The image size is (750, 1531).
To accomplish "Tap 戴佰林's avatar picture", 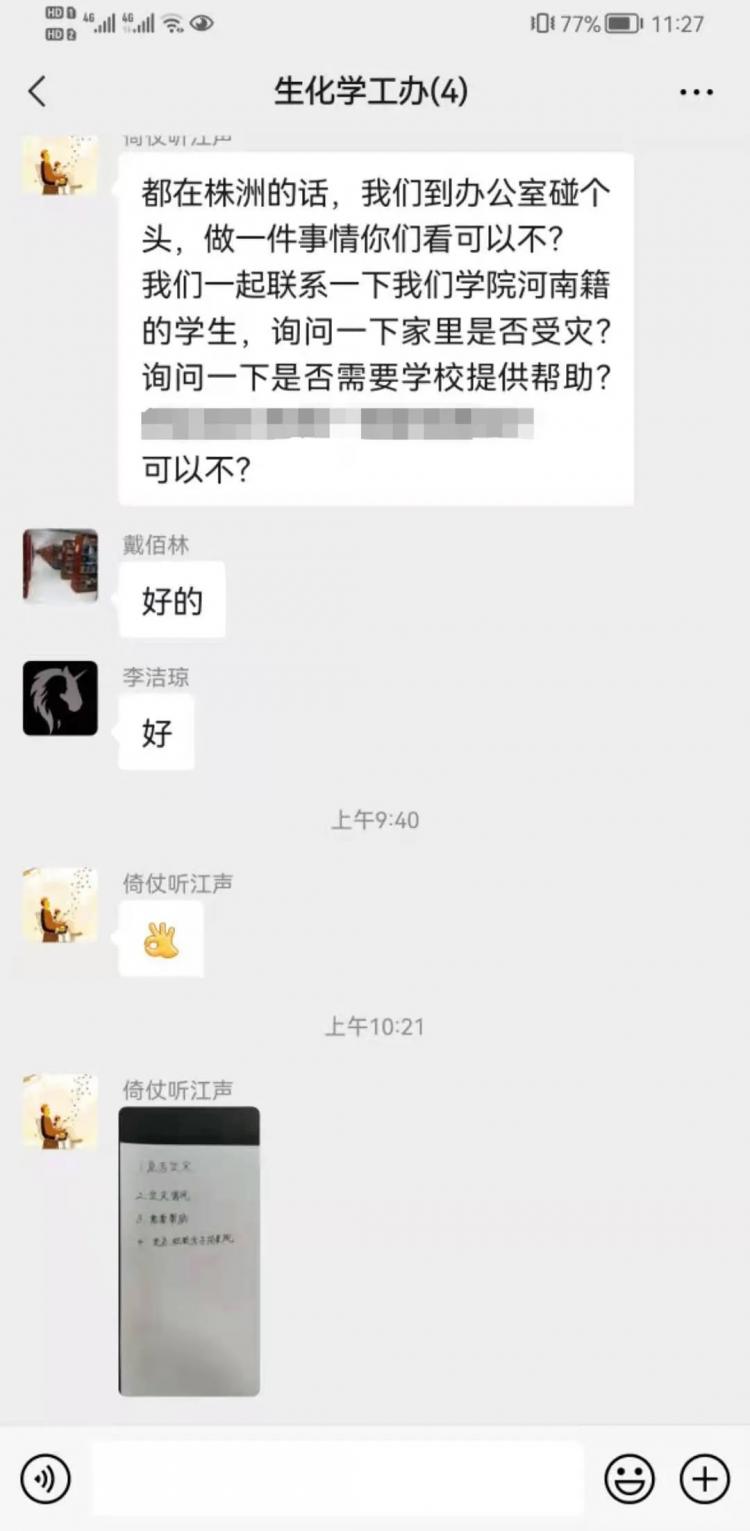I will (x=58, y=568).
